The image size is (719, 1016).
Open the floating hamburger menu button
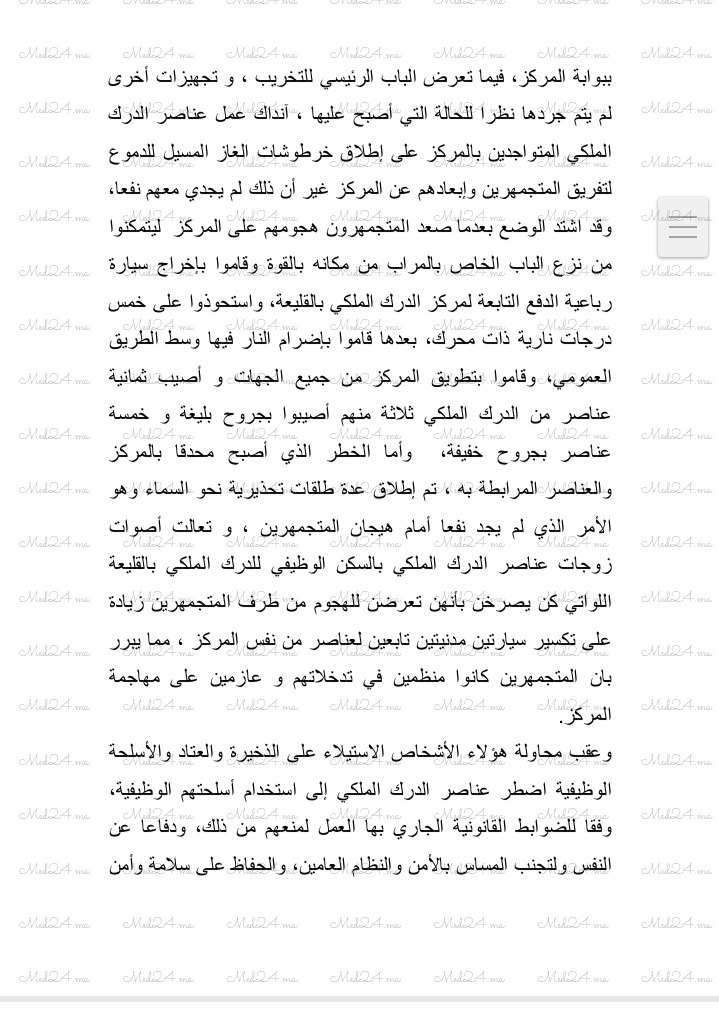click(683, 228)
